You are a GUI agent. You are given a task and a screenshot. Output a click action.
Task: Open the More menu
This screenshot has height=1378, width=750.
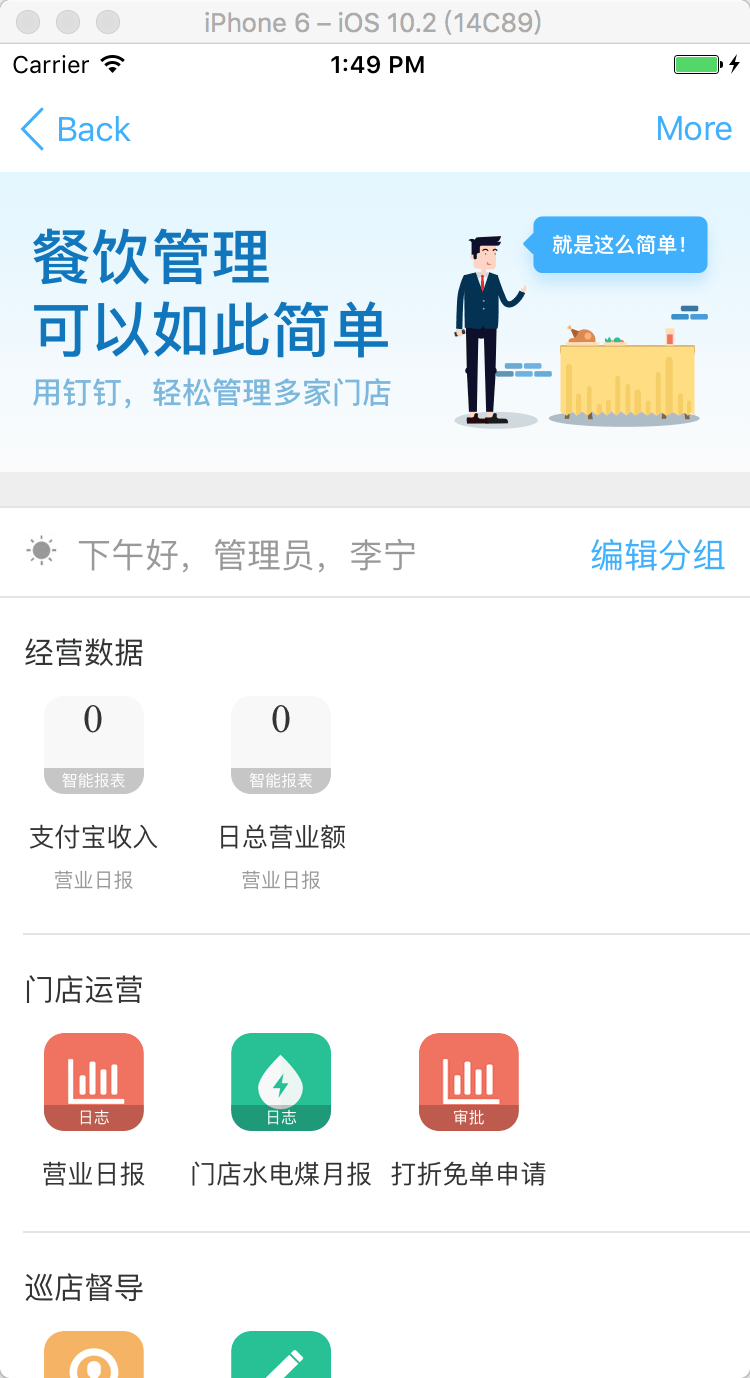click(x=694, y=129)
